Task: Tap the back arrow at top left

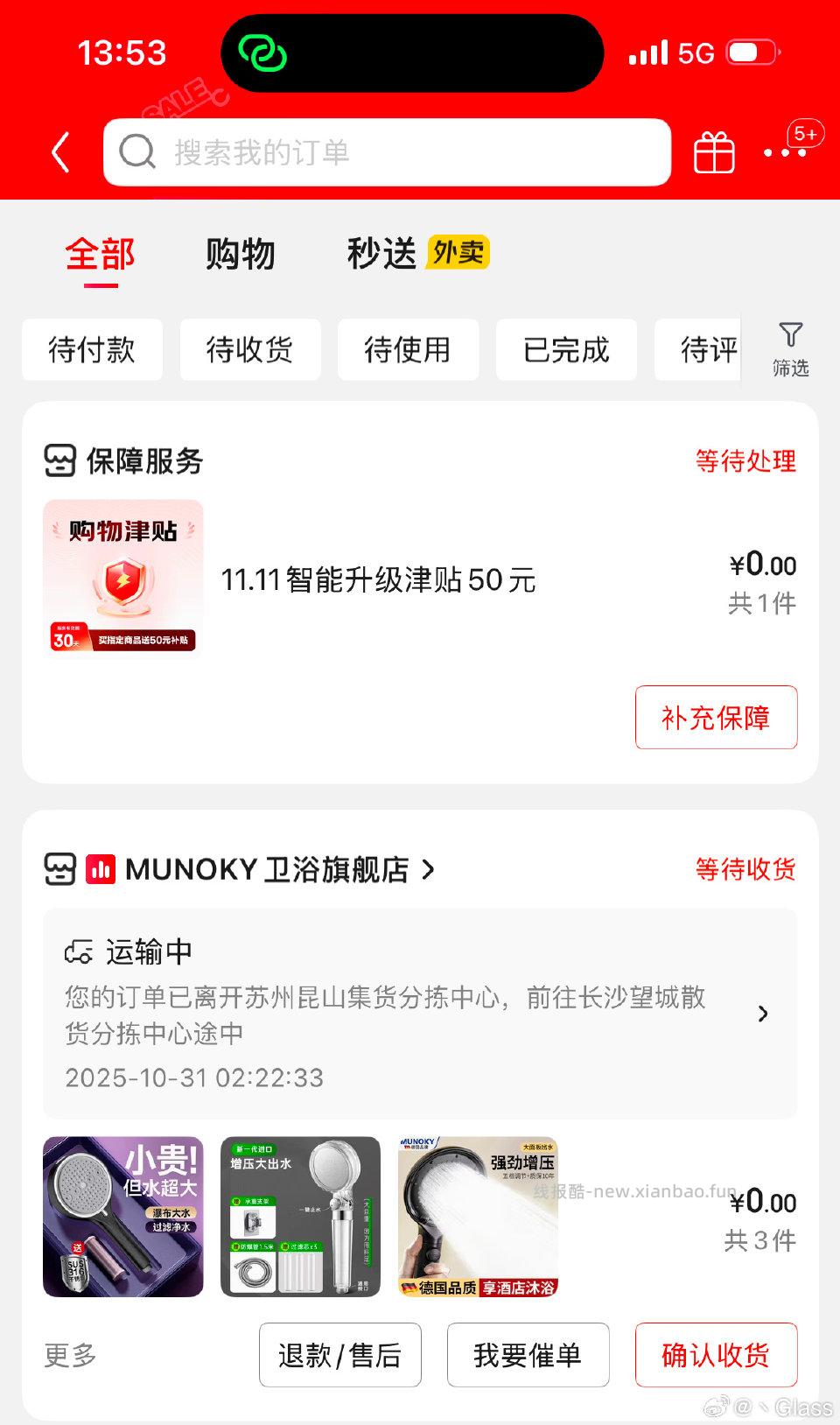Action: [59, 151]
